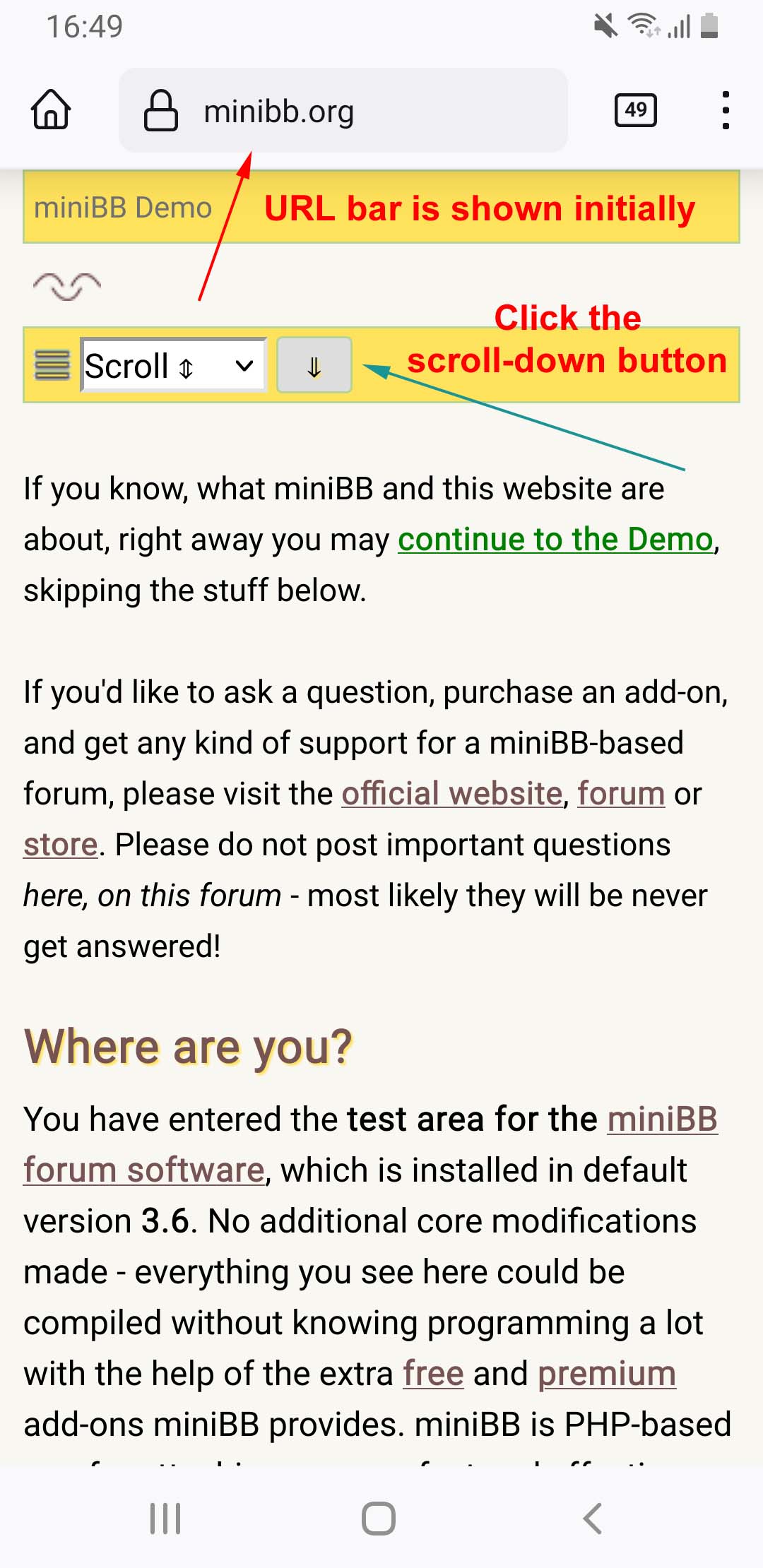The width and height of the screenshot is (763, 1568).
Task: Tap the padlock icon in the address bar
Action: [161, 109]
